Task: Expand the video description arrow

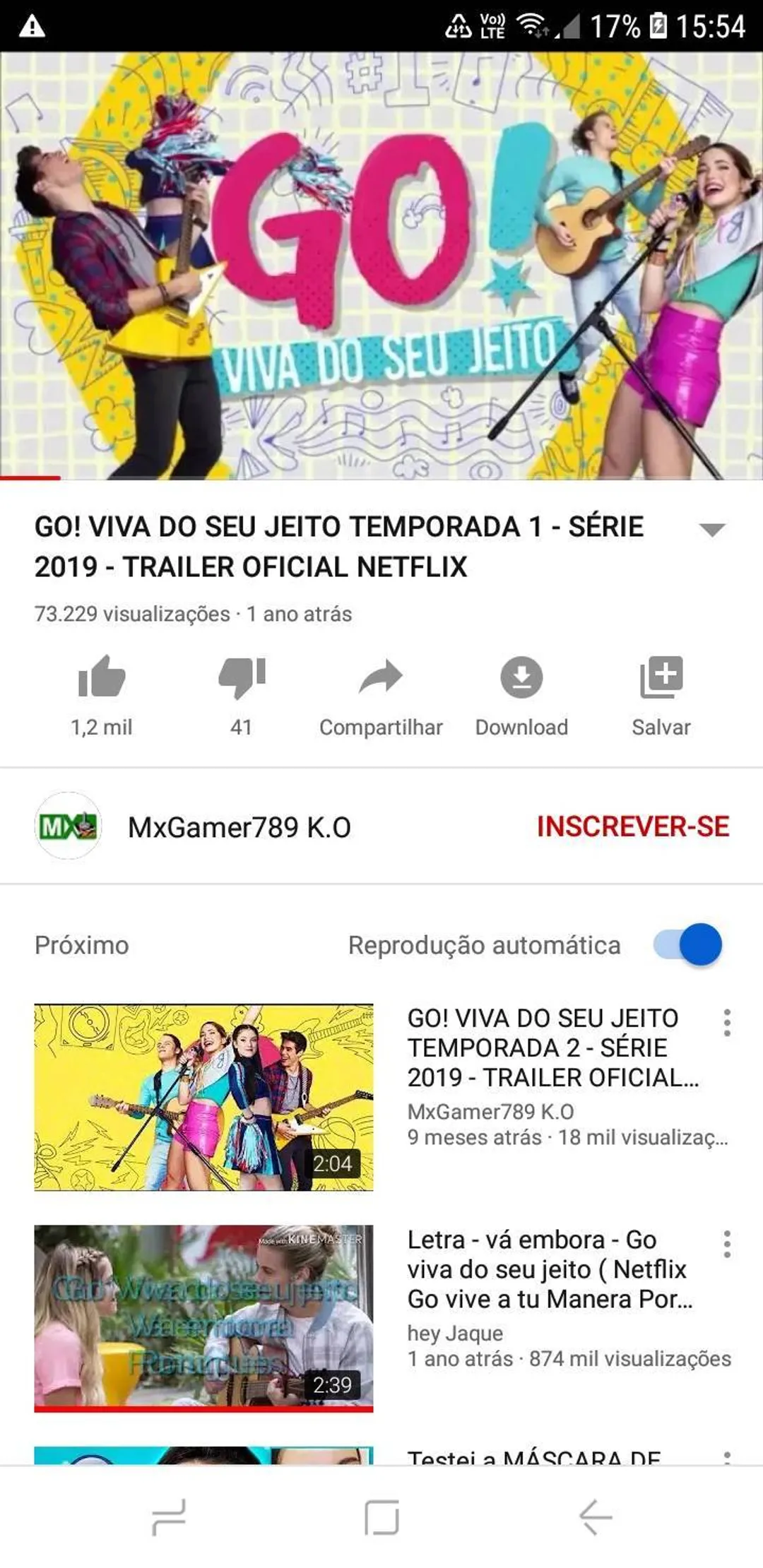Action: 712,530
